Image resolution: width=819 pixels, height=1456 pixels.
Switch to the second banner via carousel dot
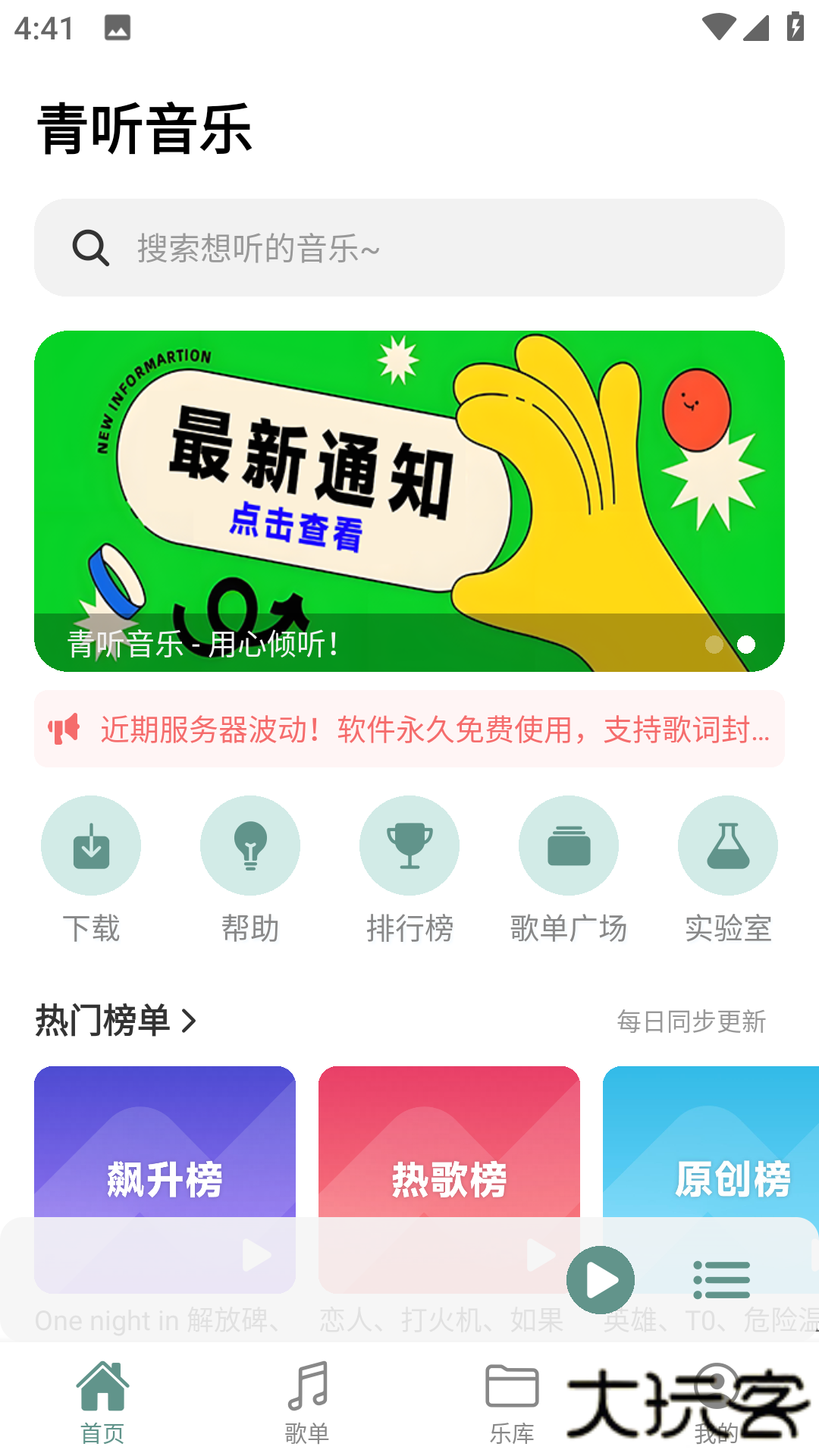coord(745,645)
